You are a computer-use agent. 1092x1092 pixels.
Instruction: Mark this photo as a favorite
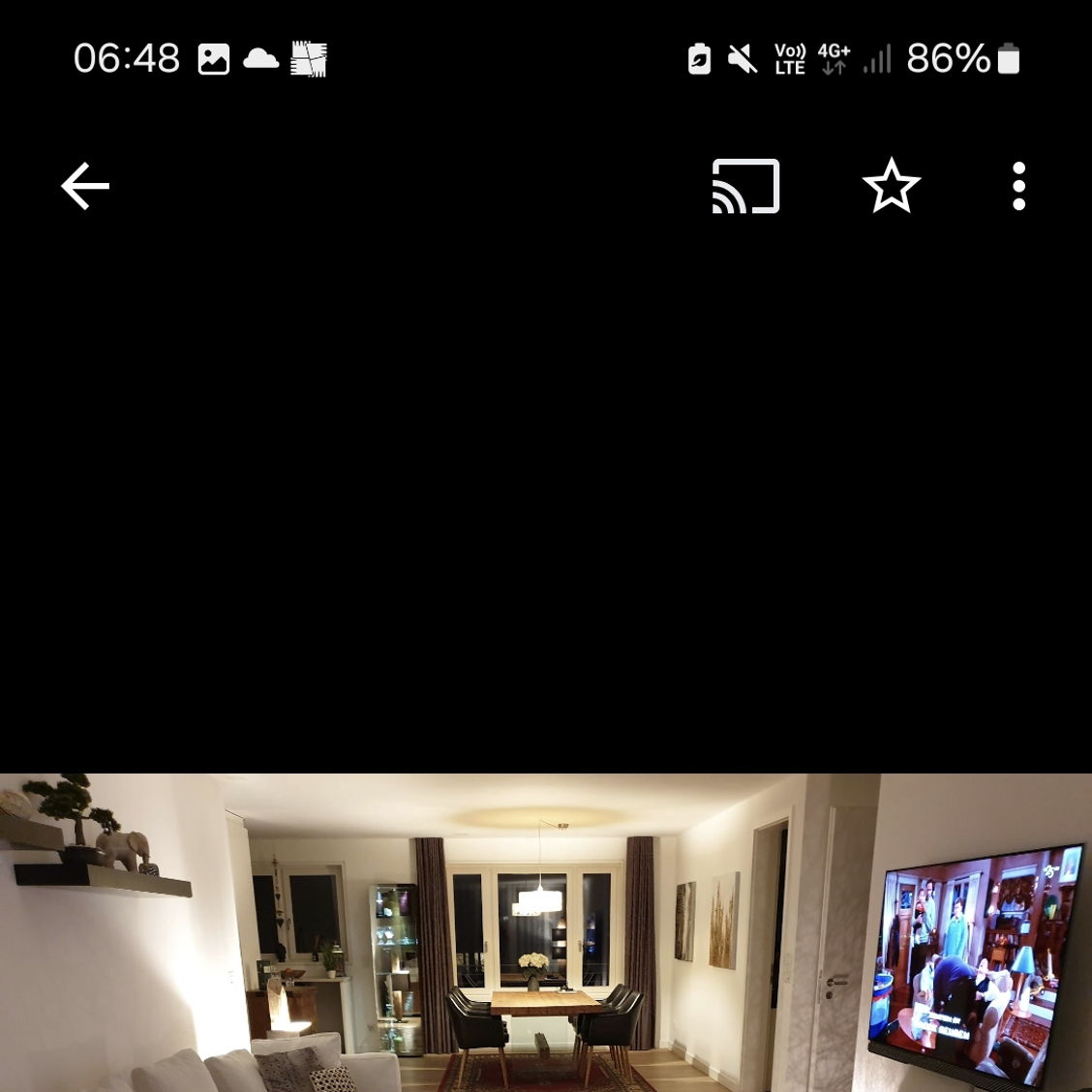pos(891,186)
